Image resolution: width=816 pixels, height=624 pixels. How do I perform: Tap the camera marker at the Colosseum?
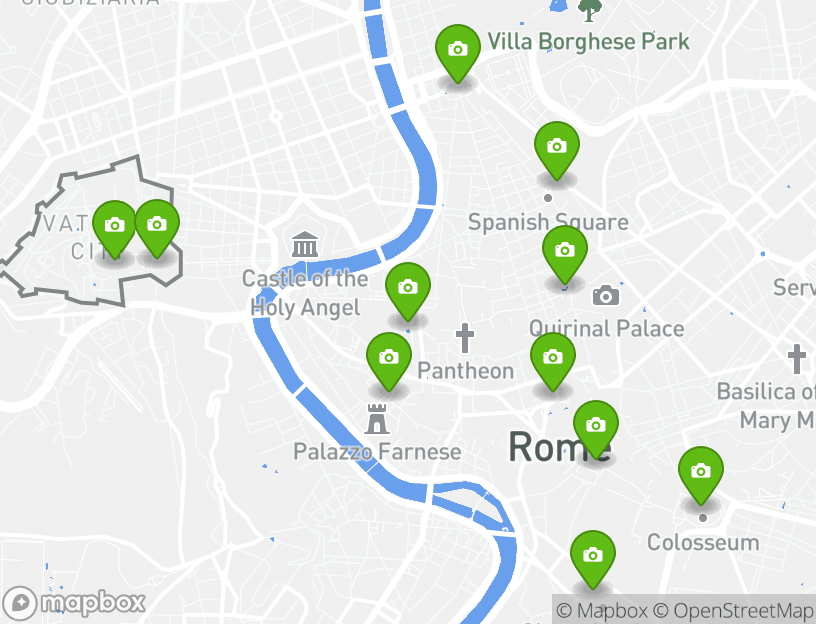coord(701,473)
